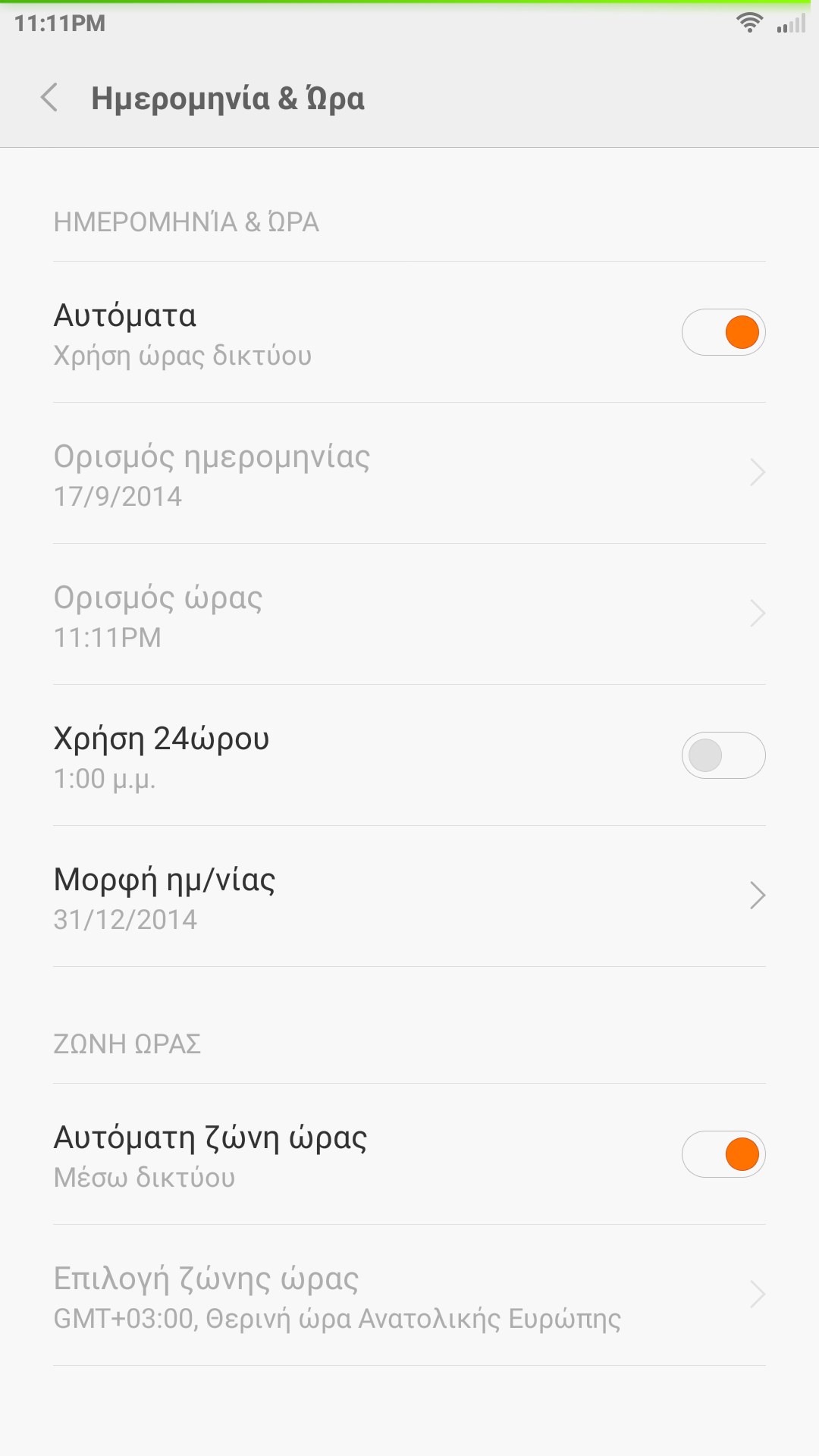Open the Ορισμός ώρας row
Screen dimensions: 819x1456
pyautogui.click(x=409, y=614)
